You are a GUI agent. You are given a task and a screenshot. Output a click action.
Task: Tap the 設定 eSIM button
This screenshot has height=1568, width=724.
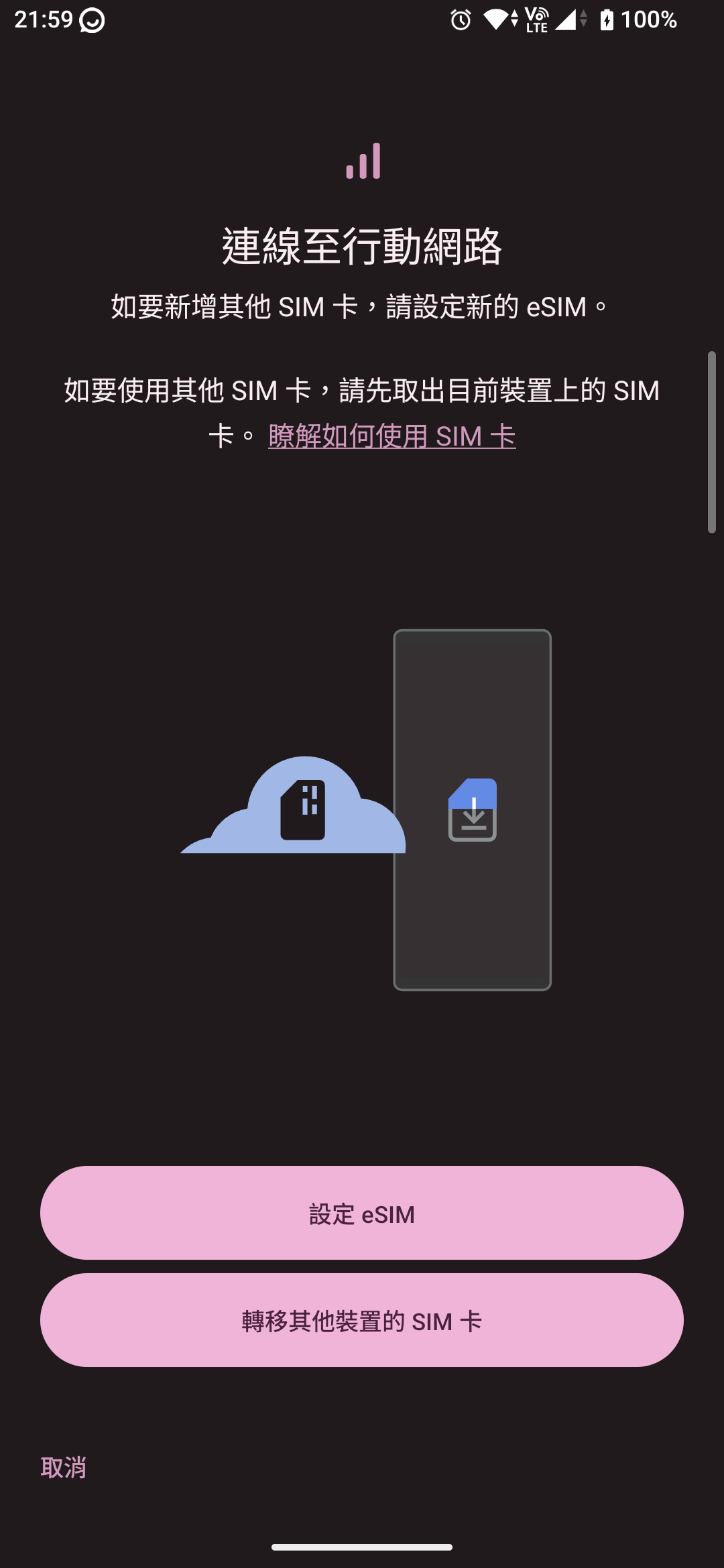point(362,1213)
